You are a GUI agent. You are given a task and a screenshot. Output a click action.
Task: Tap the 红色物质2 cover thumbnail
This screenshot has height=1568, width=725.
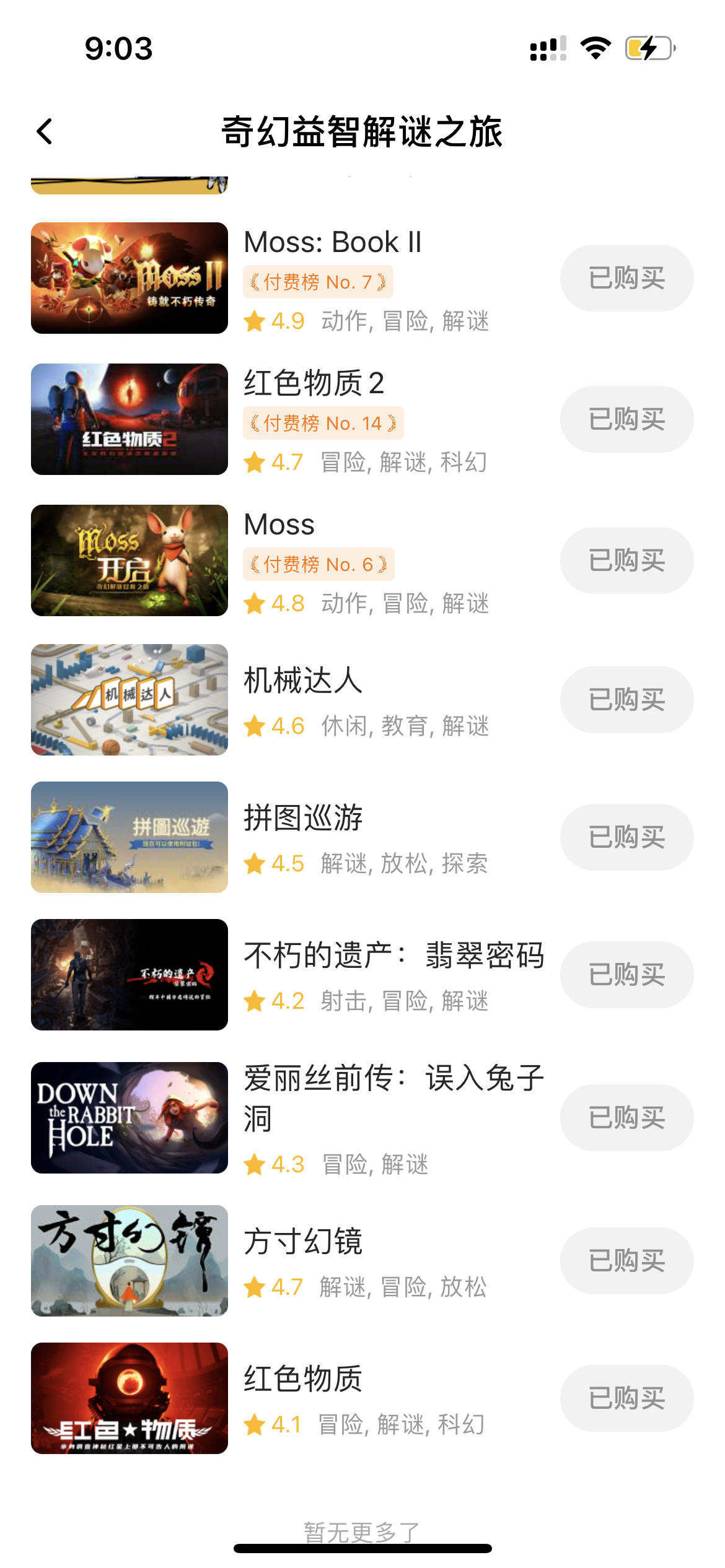point(129,419)
